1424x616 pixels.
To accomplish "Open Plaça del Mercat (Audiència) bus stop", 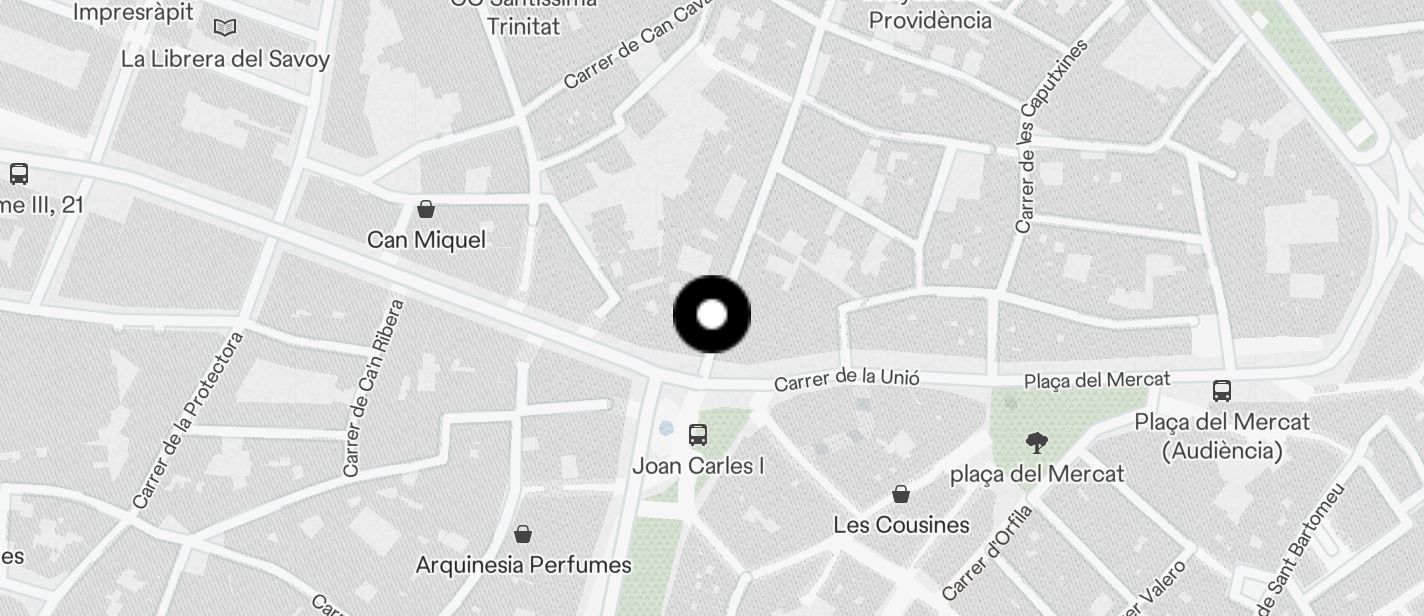I will point(1221,391).
